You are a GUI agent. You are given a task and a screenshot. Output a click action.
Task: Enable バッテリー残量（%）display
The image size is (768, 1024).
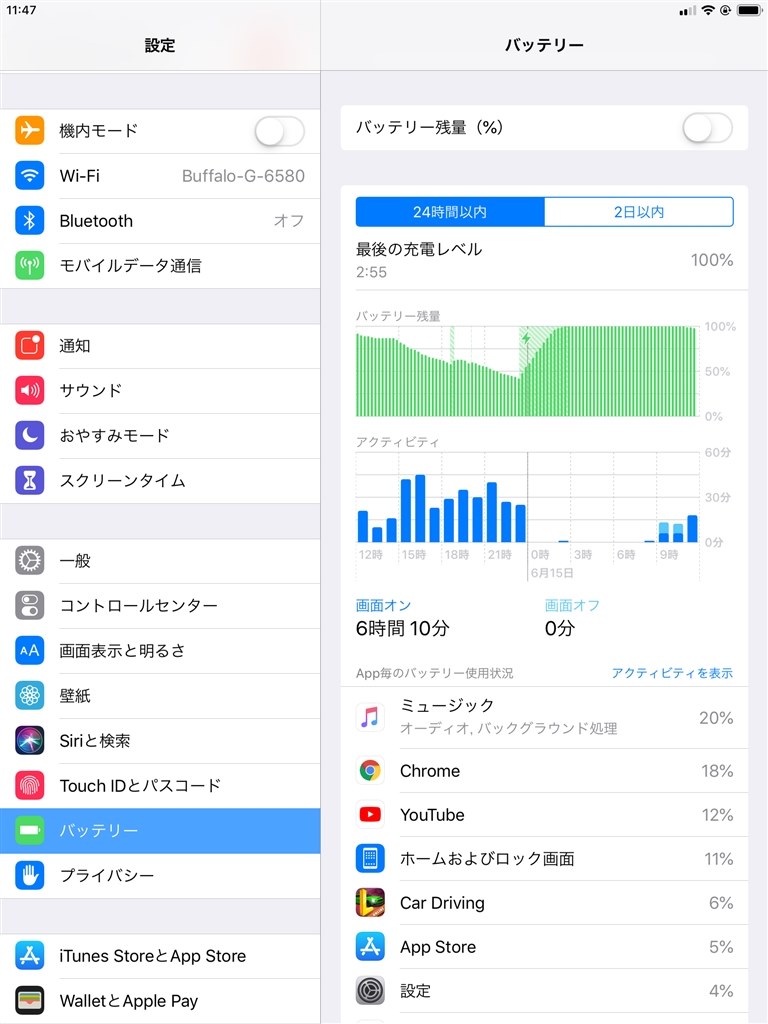pos(707,128)
